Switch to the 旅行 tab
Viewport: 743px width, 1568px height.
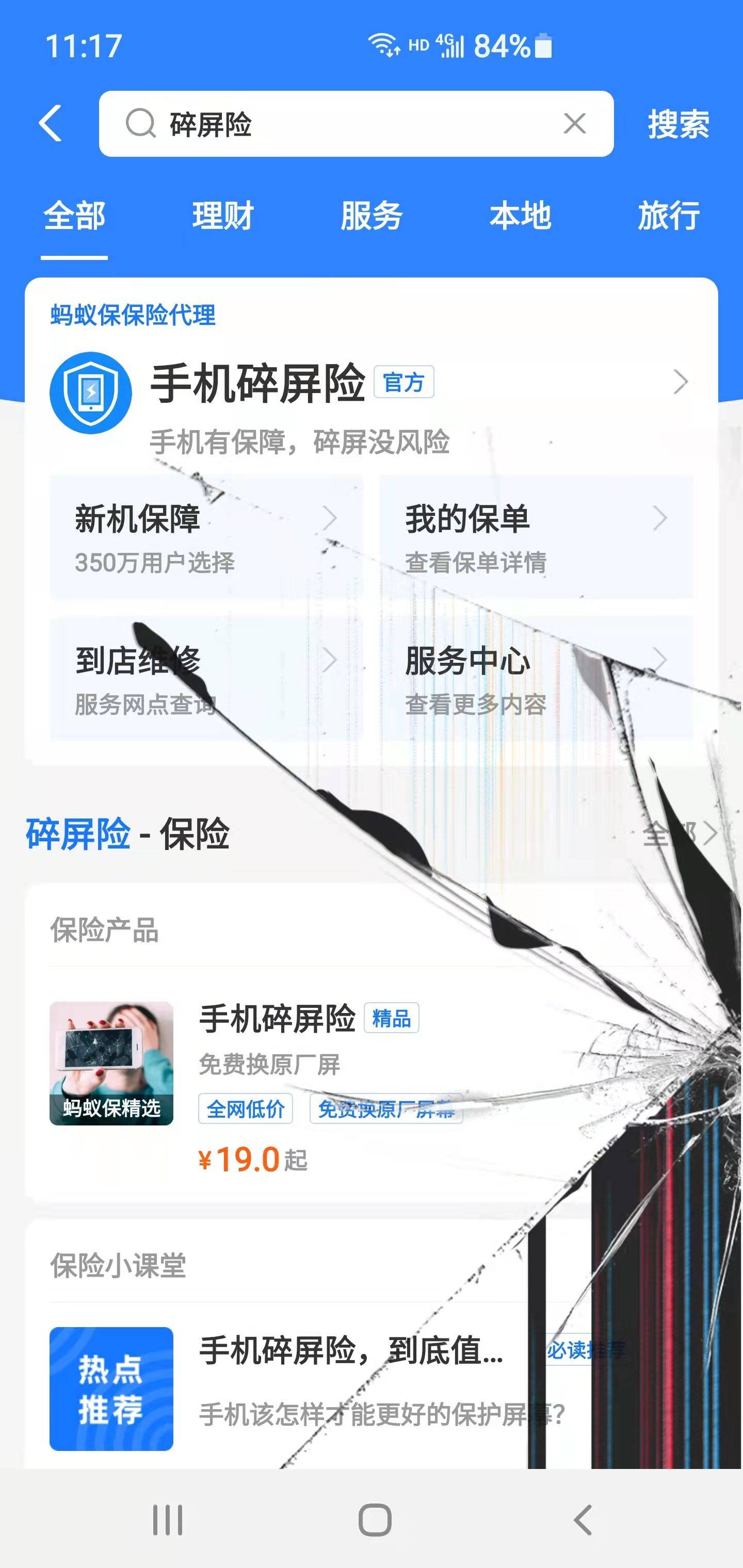[668, 216]
